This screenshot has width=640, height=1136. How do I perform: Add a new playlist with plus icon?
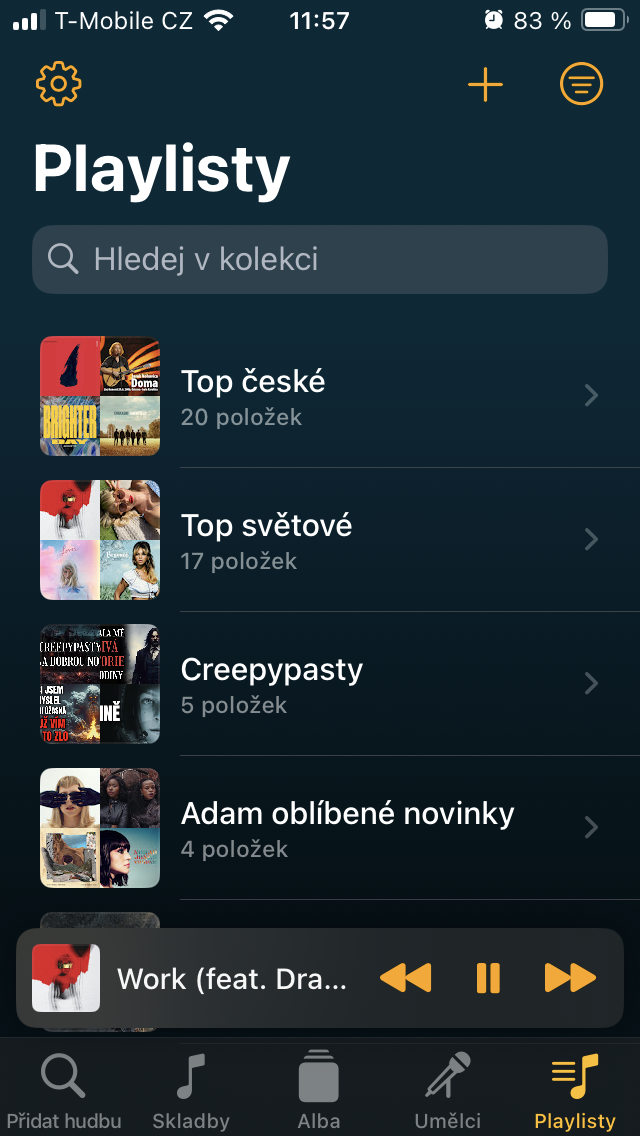[x=485, y=85]
